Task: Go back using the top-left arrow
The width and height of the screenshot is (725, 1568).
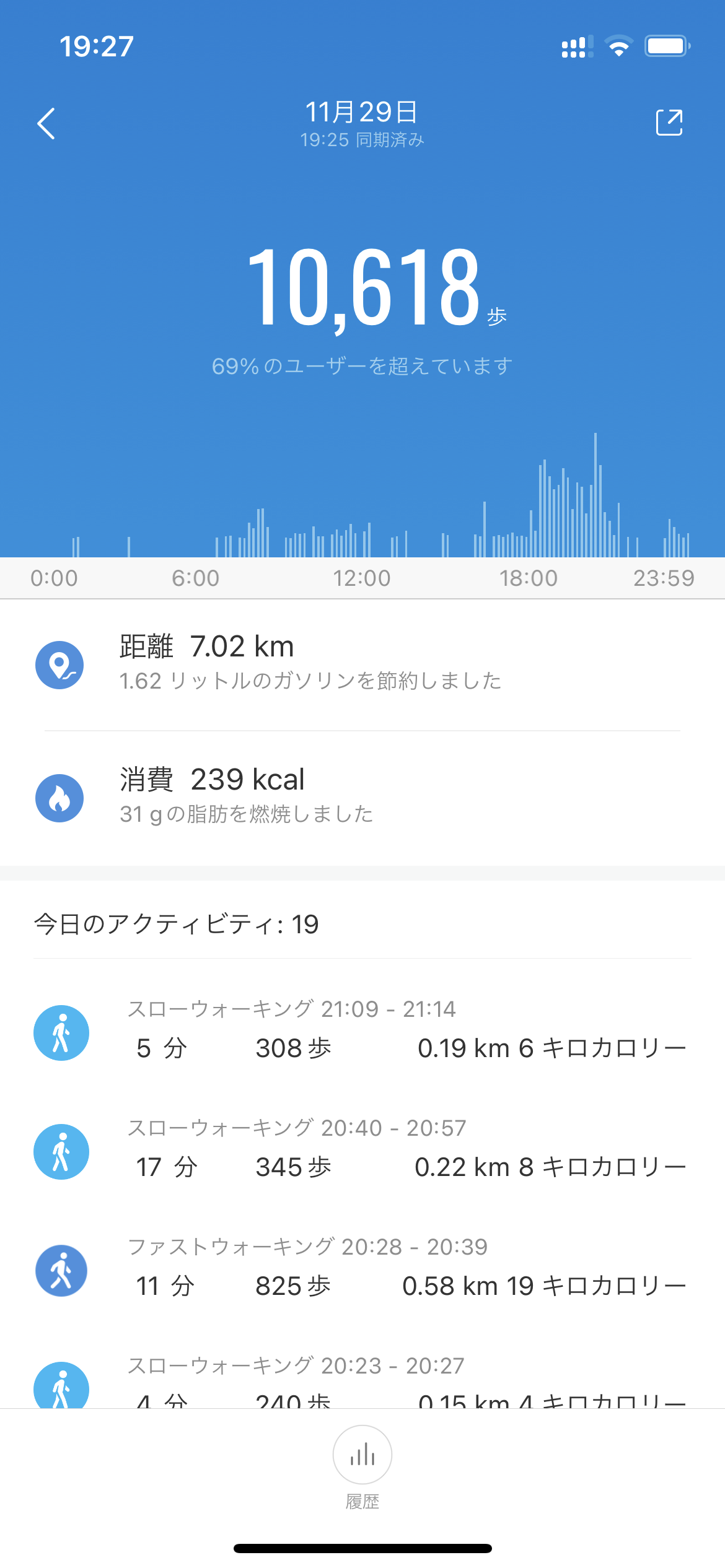Action: pyautogui.click(x=46, y=124)
